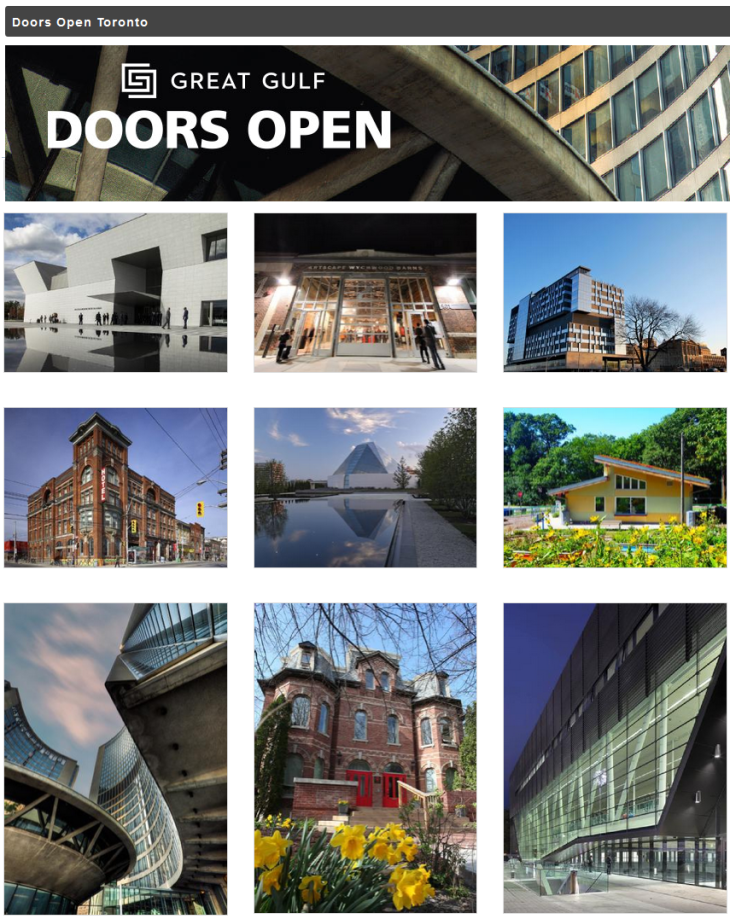The image size is (730, 919).
Task: Tap the Great Gulf Doors Open banner
Action: click(x=366, y=123)
